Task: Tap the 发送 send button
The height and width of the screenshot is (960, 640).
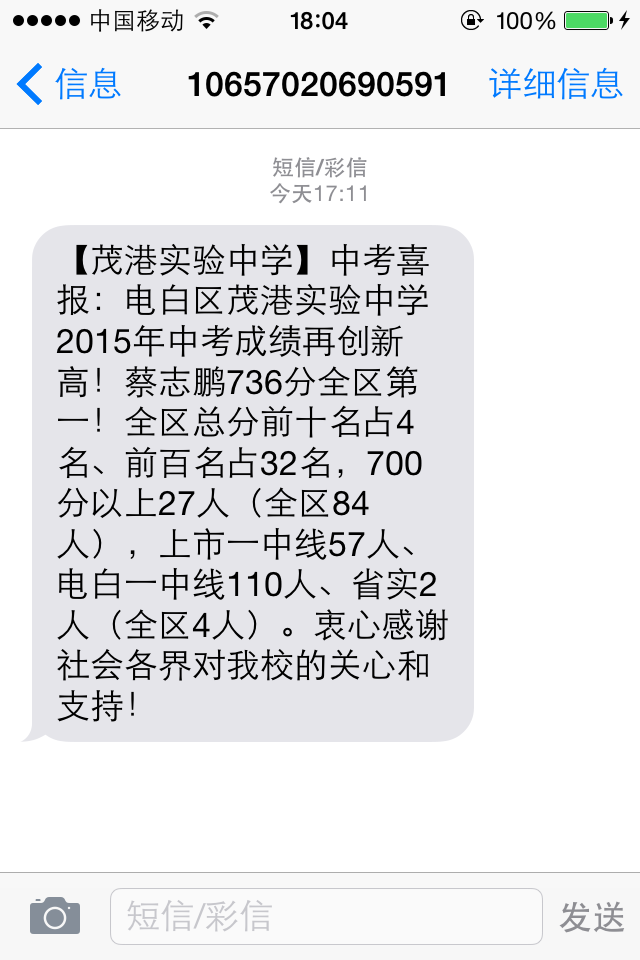Action: (592, 916)
